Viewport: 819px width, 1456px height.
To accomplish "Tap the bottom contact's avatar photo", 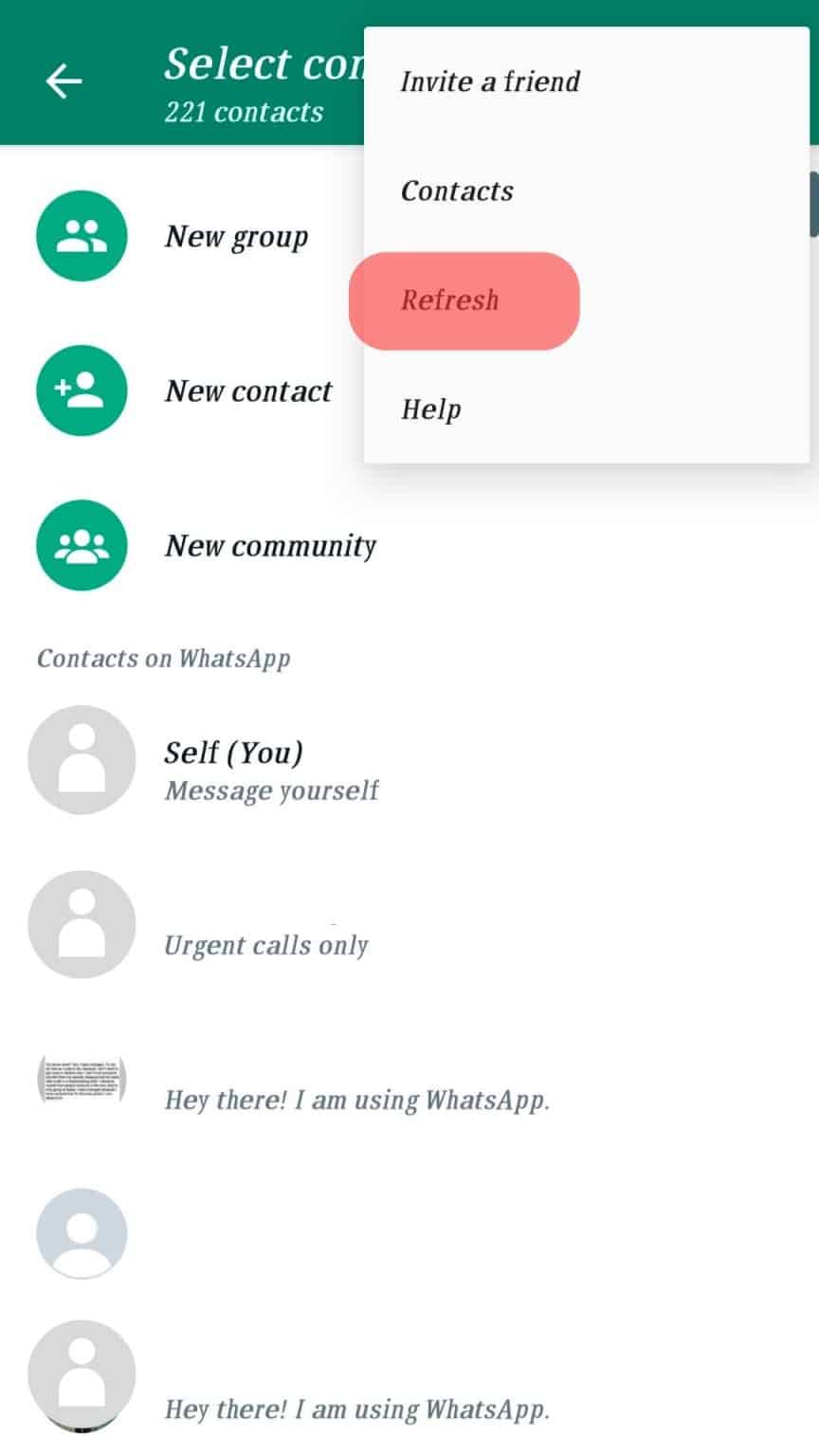I will click(x=81, y=1371).
